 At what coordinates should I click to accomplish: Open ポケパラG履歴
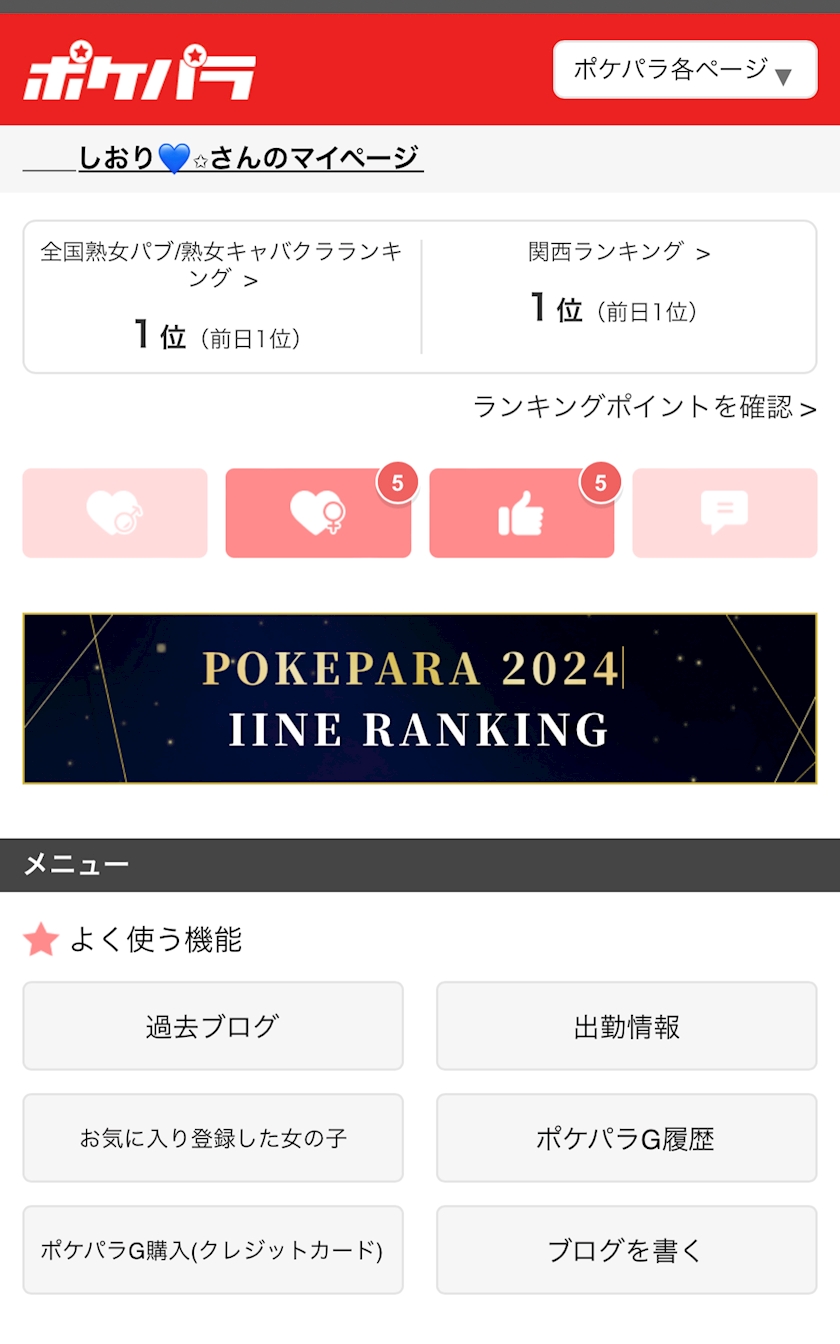tap(627, 1138)
